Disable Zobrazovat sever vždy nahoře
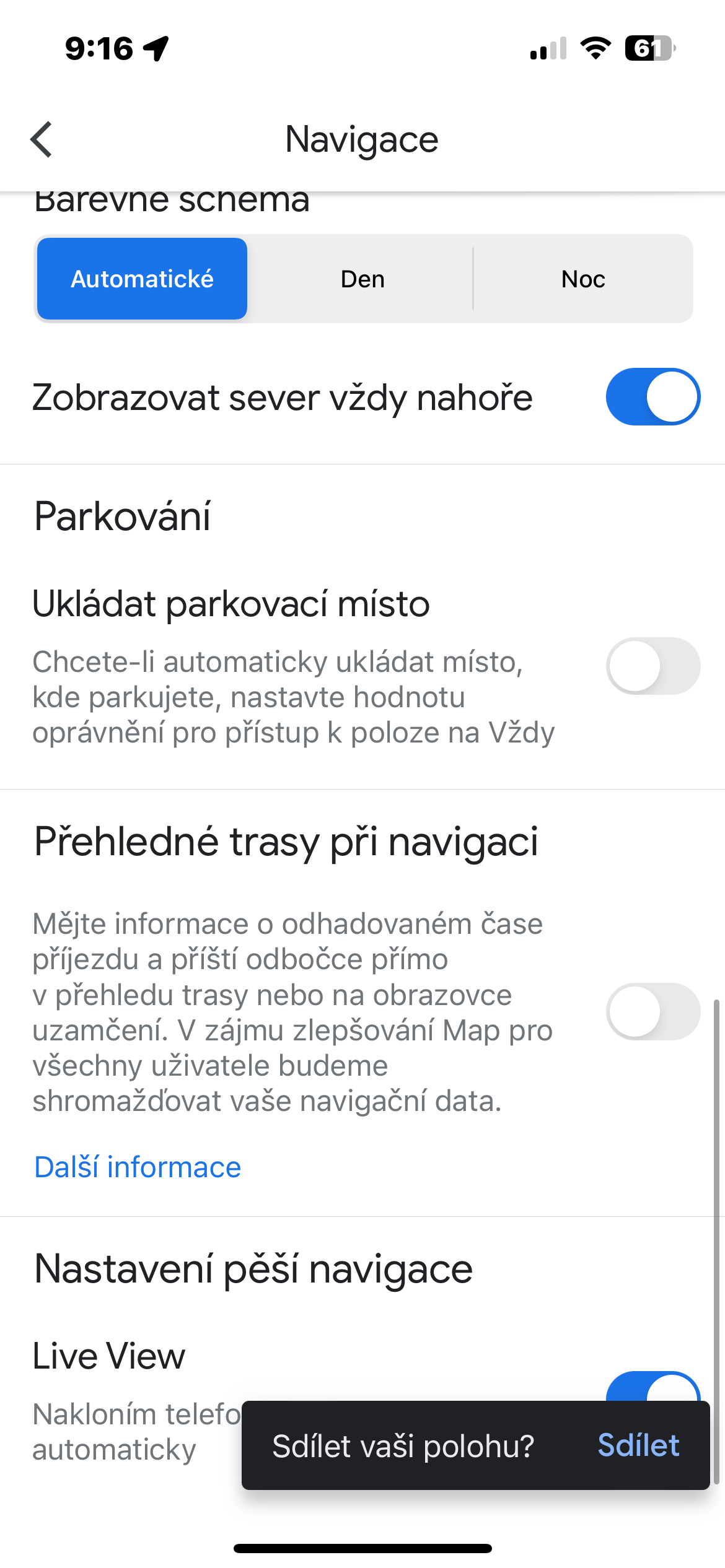This screenshot has height=1568, width=725. click(x=652, y=397)
